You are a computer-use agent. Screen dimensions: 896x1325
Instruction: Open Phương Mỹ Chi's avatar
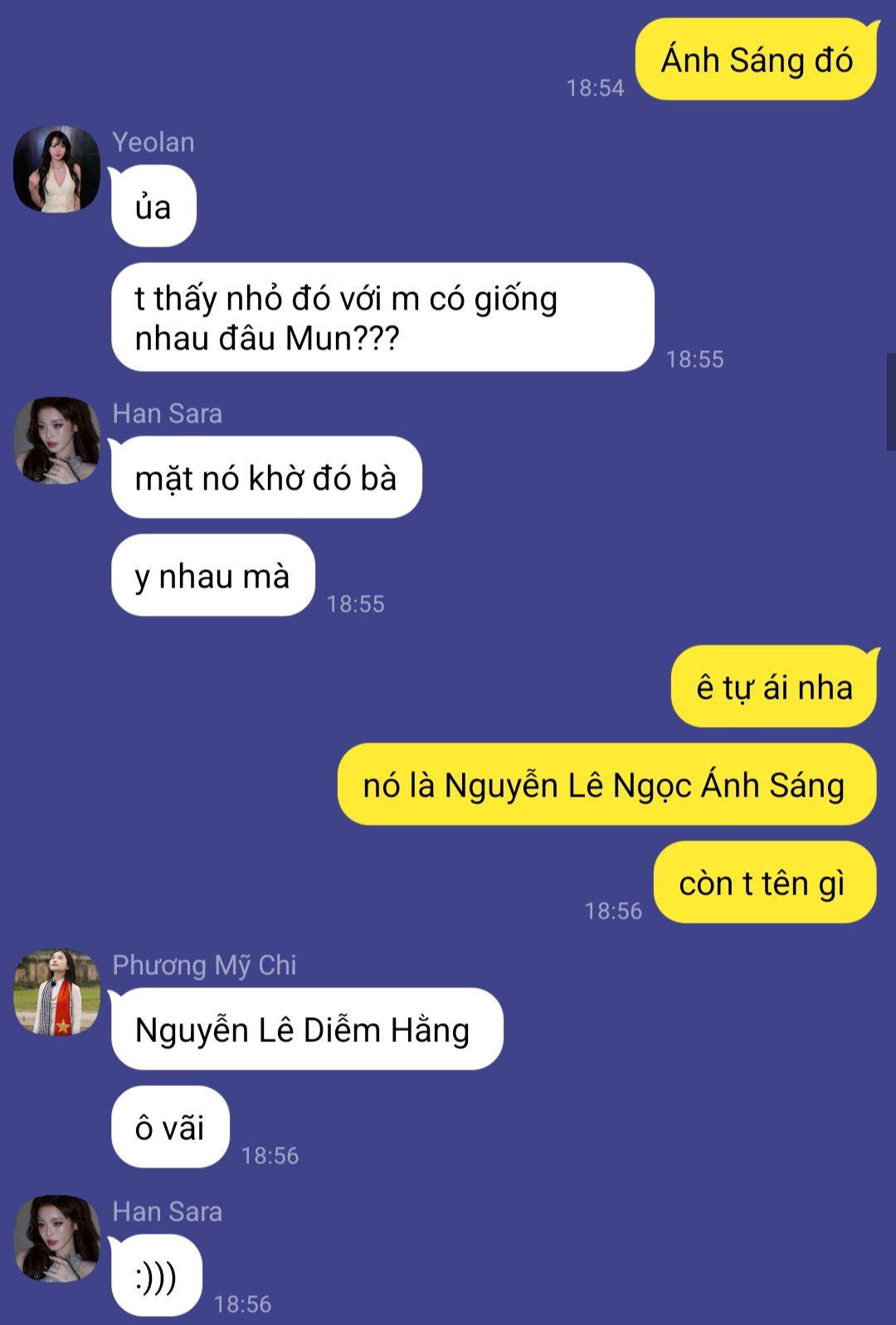(56, 992)
